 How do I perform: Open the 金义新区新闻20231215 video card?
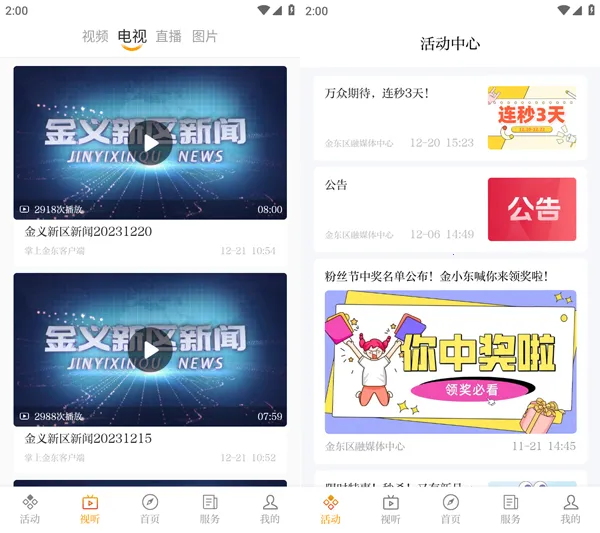click(150, 350)
